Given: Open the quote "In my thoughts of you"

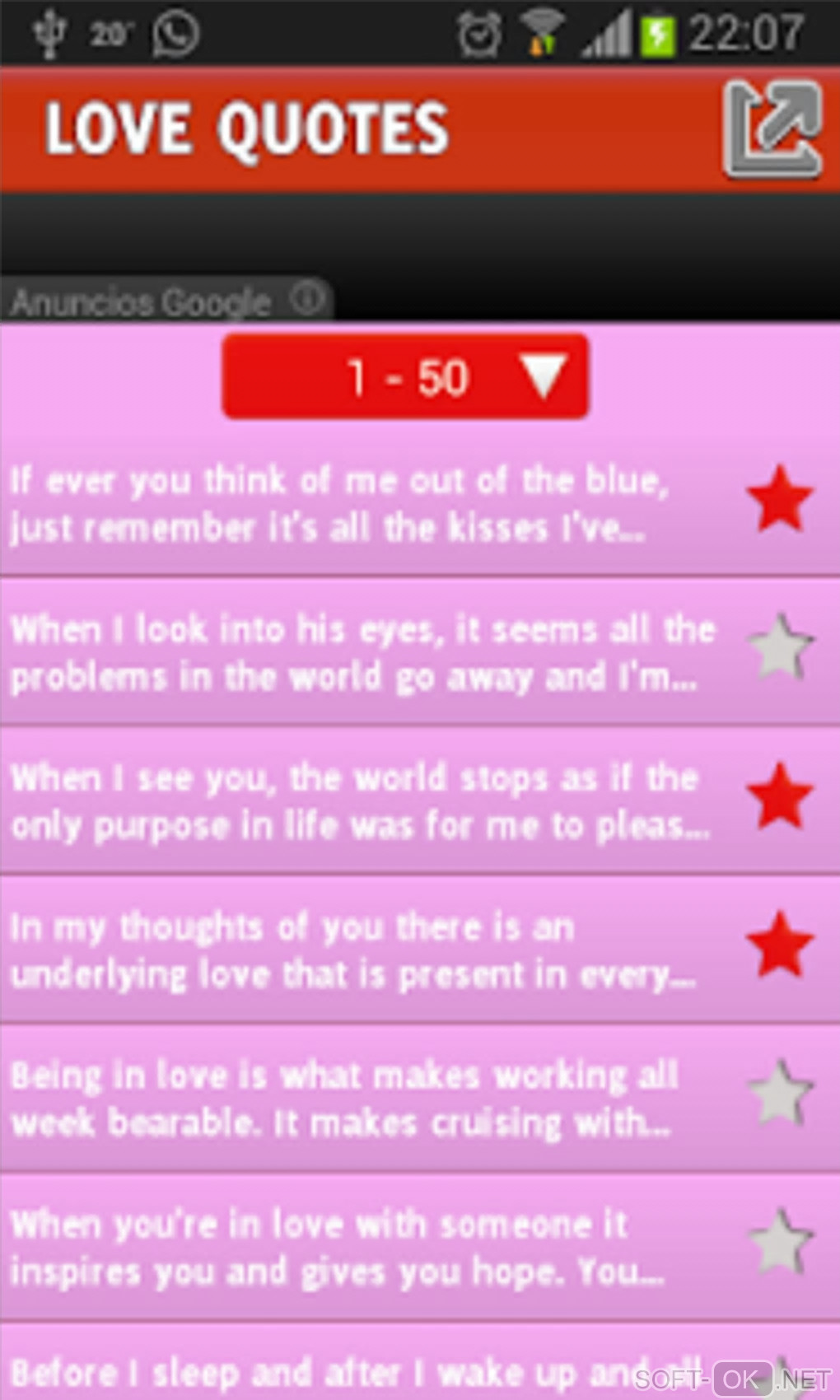Looking at the screenshot, I should [354, 950].
